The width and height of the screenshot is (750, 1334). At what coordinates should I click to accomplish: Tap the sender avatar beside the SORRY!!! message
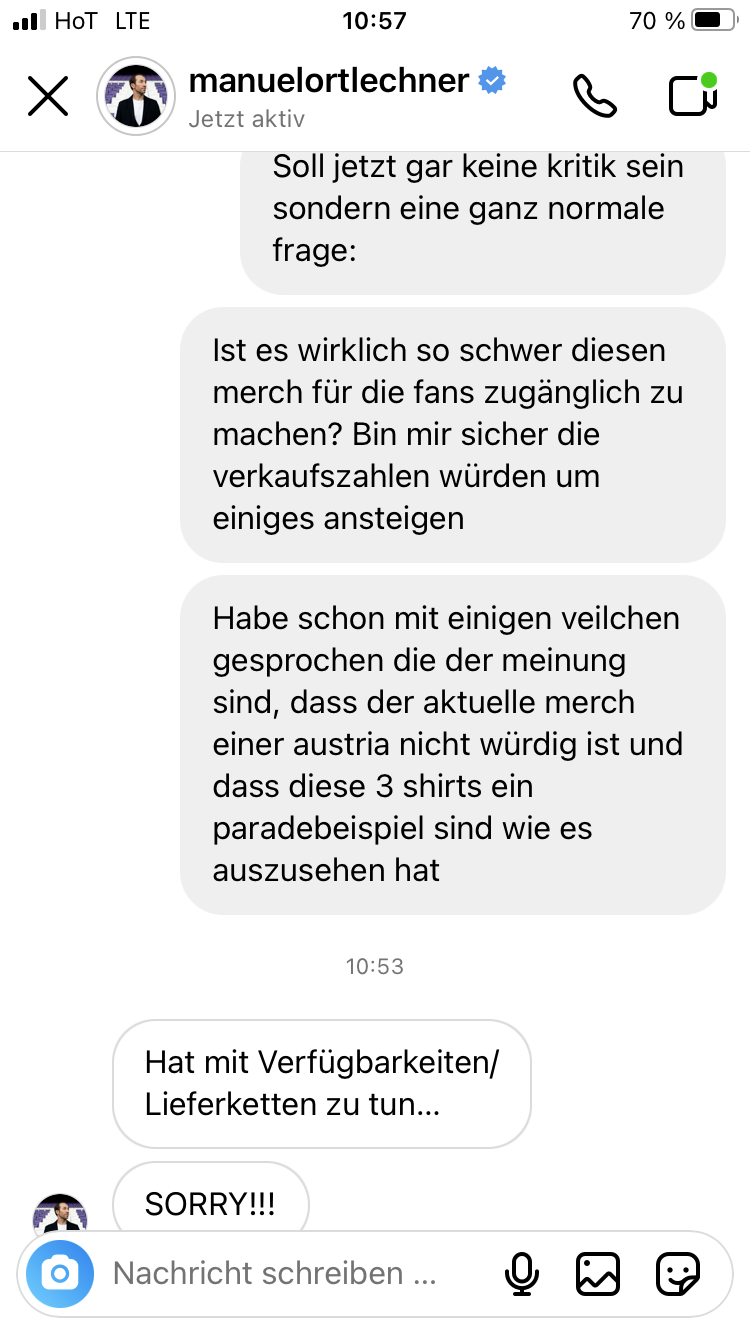pyautogui.click(x=60, y=1213)
